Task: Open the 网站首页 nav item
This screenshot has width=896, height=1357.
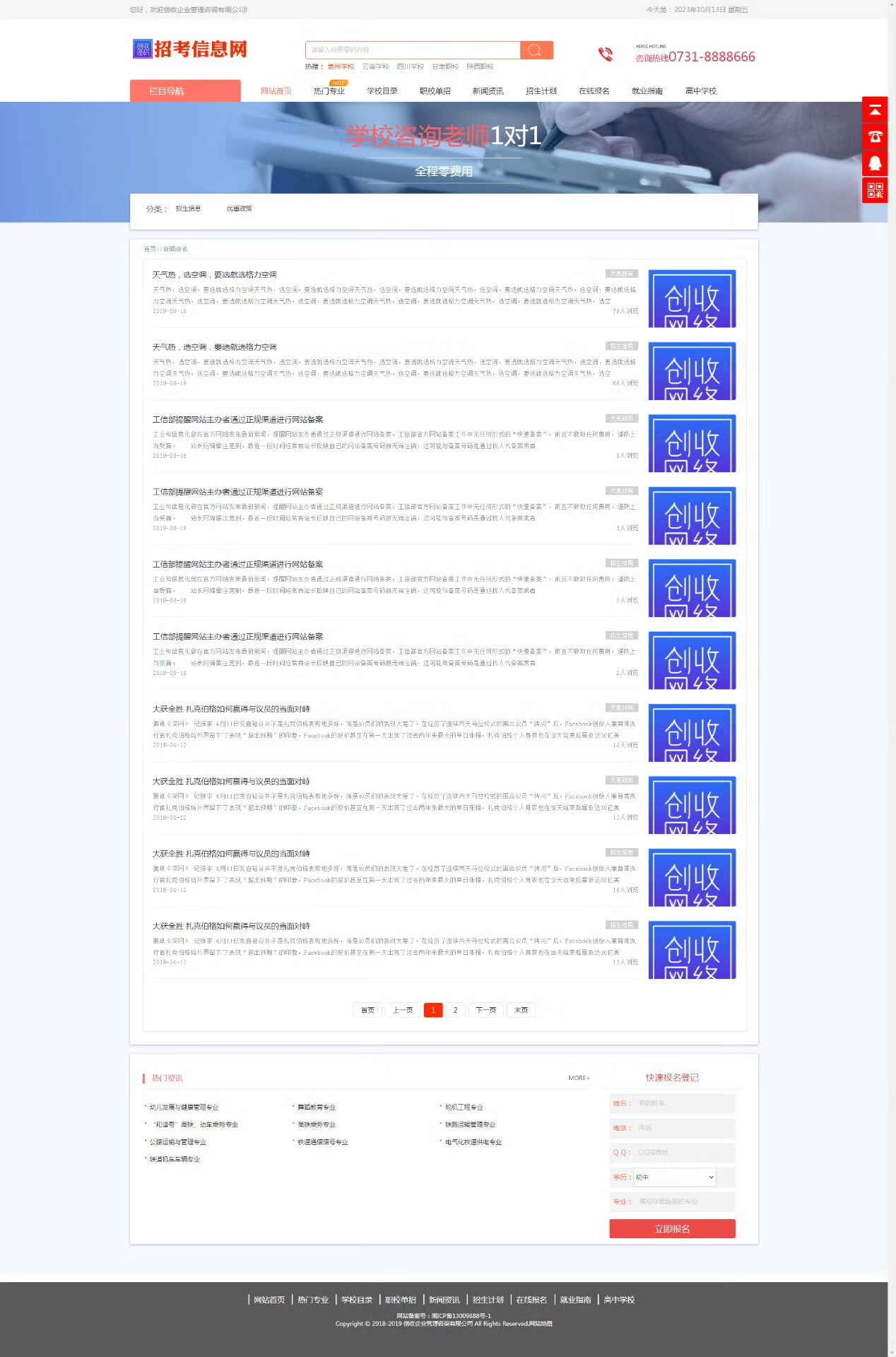Action: 276,91
